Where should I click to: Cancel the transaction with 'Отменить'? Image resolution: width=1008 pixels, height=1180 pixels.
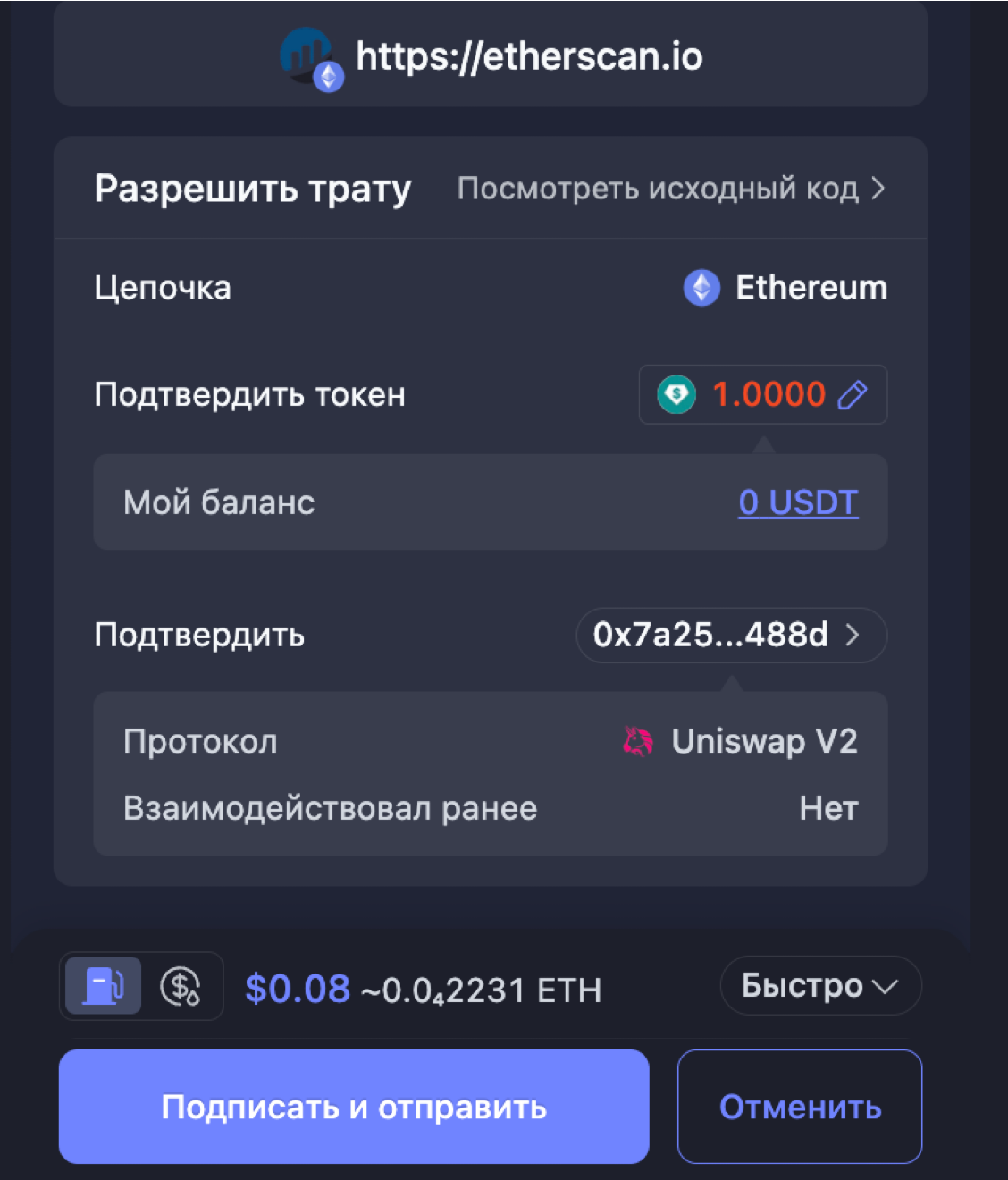pos(799,1107)
